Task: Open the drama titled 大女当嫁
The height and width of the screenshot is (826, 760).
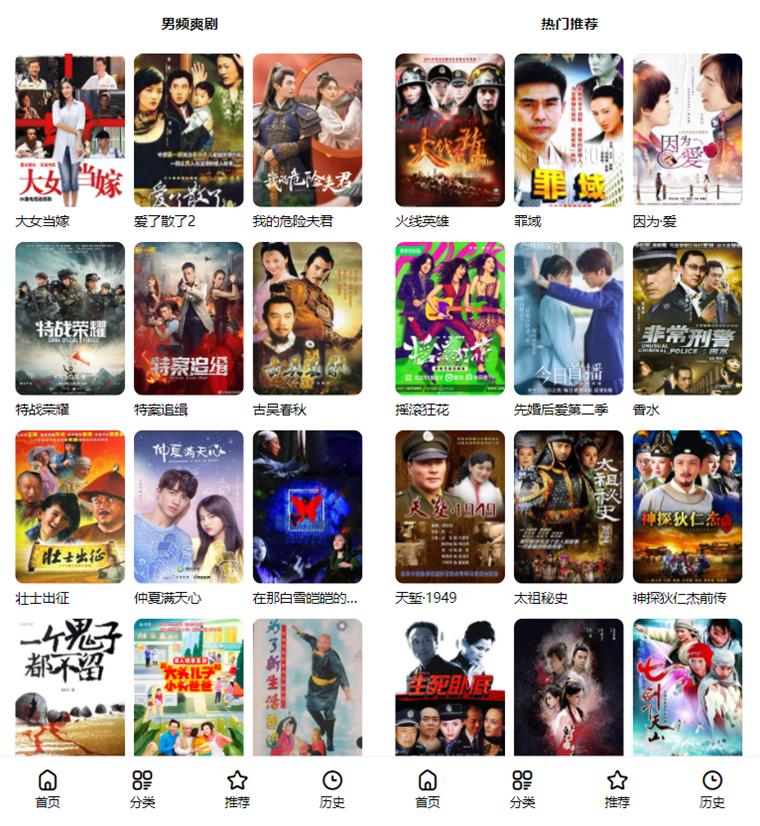Action: pyautogui.click(x=66, y=128)
